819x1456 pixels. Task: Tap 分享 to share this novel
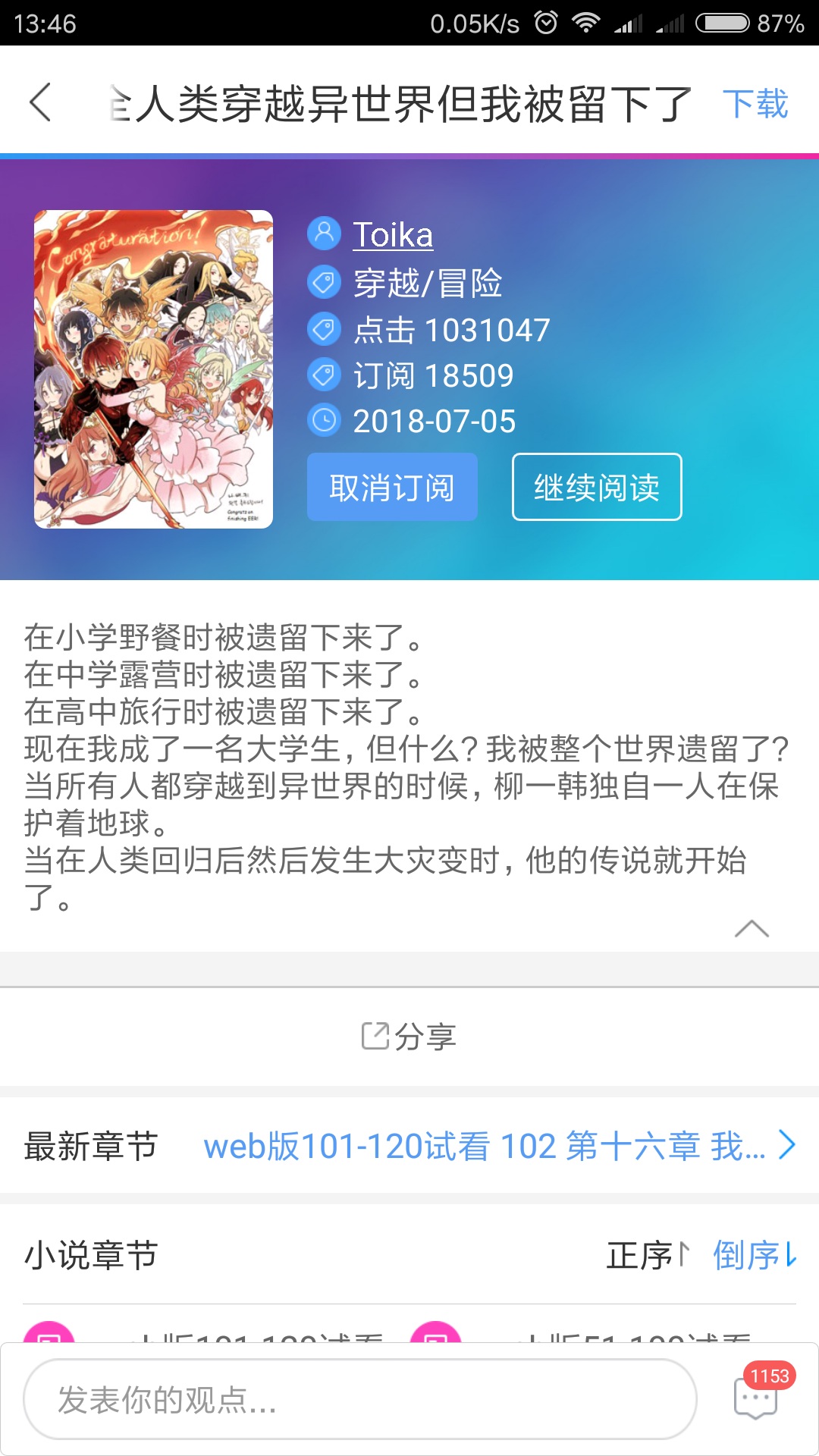click(409, 1037)
